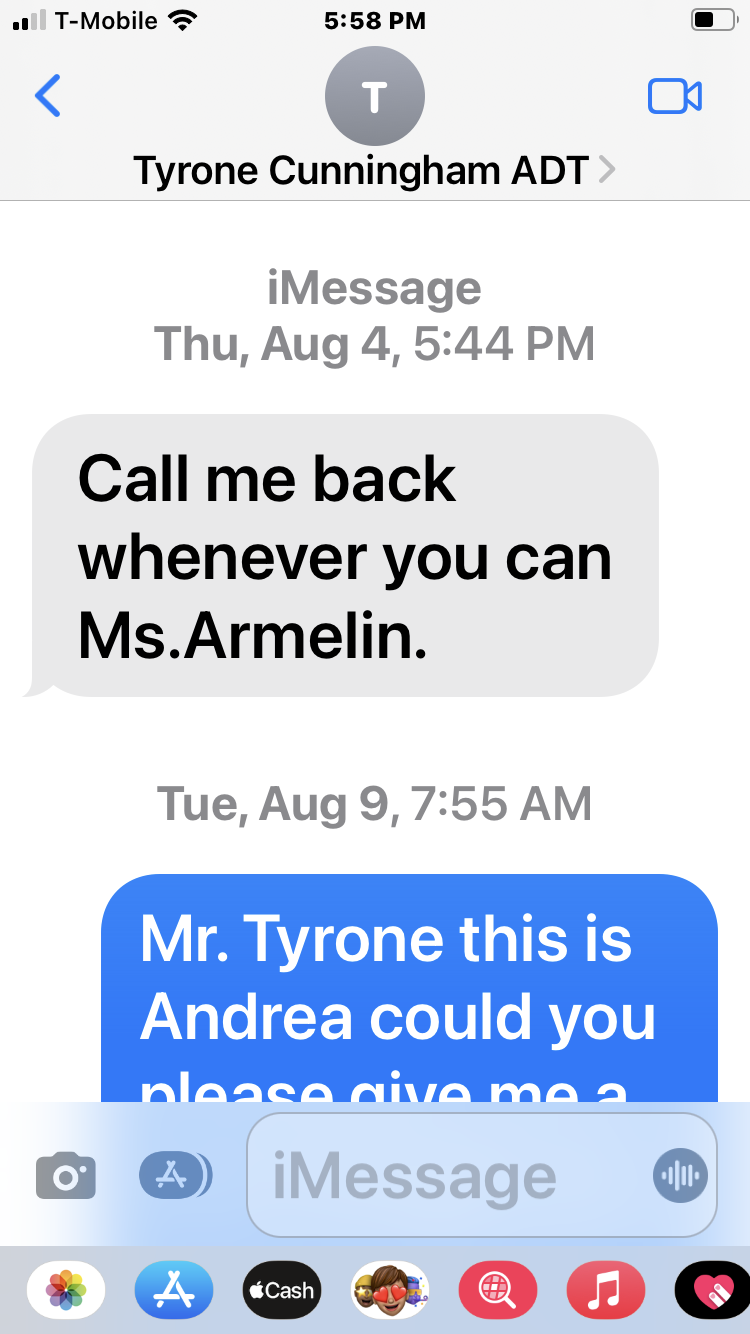Viewport: 750px width, 1334px height.
Task: Open the camera to attach a photo
Action: 66,1175
